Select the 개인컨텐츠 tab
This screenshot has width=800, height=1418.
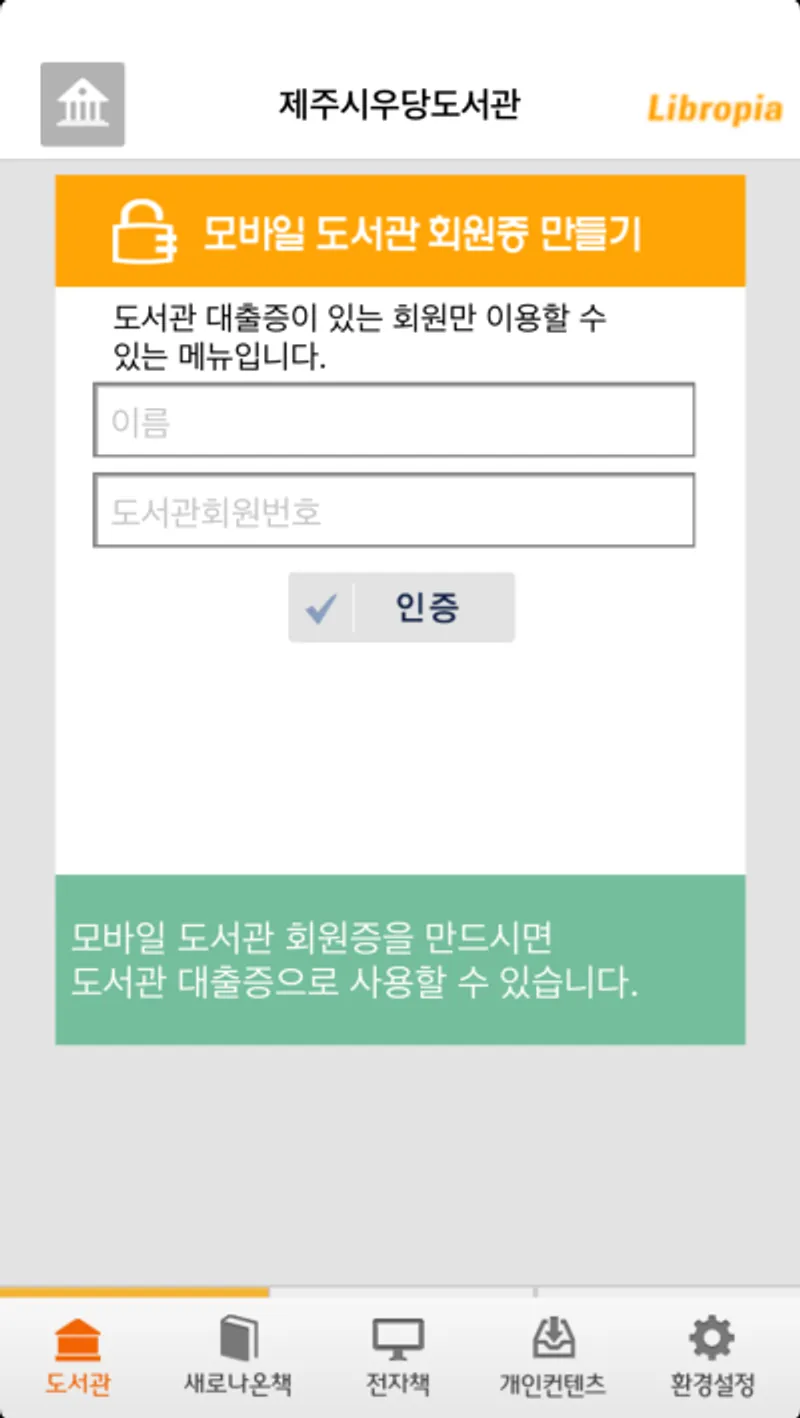point(553,1357)
